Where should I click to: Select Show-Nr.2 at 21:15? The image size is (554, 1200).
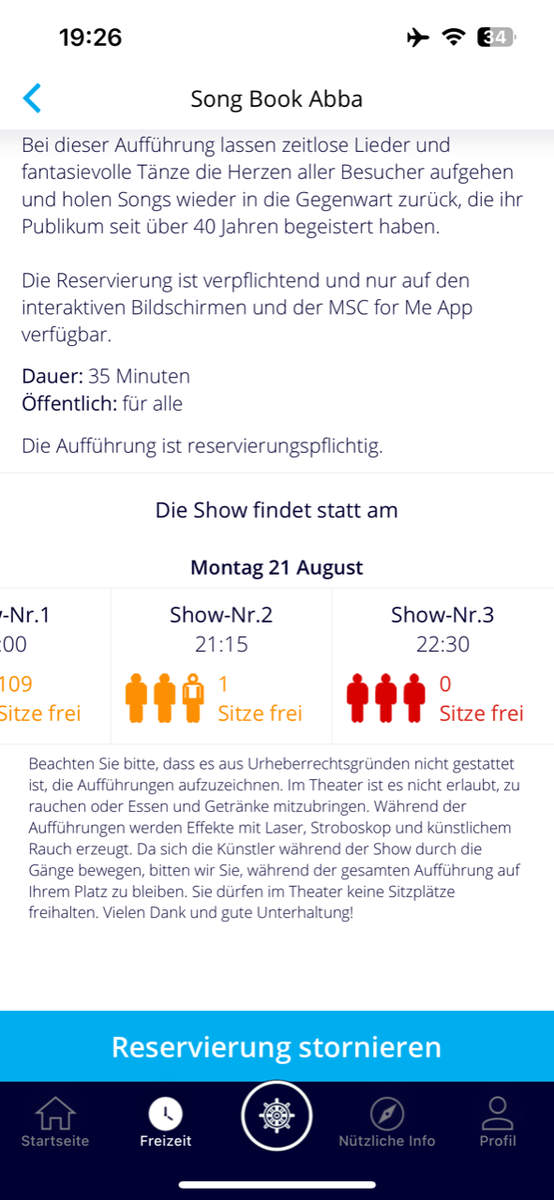[x=221, y=665]
